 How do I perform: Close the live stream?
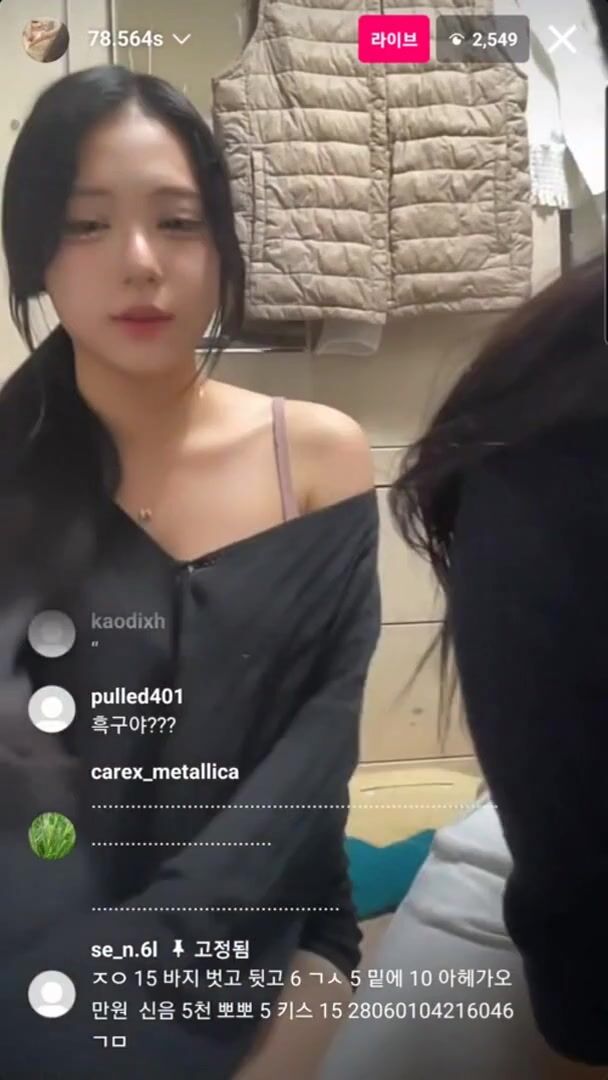562,39
